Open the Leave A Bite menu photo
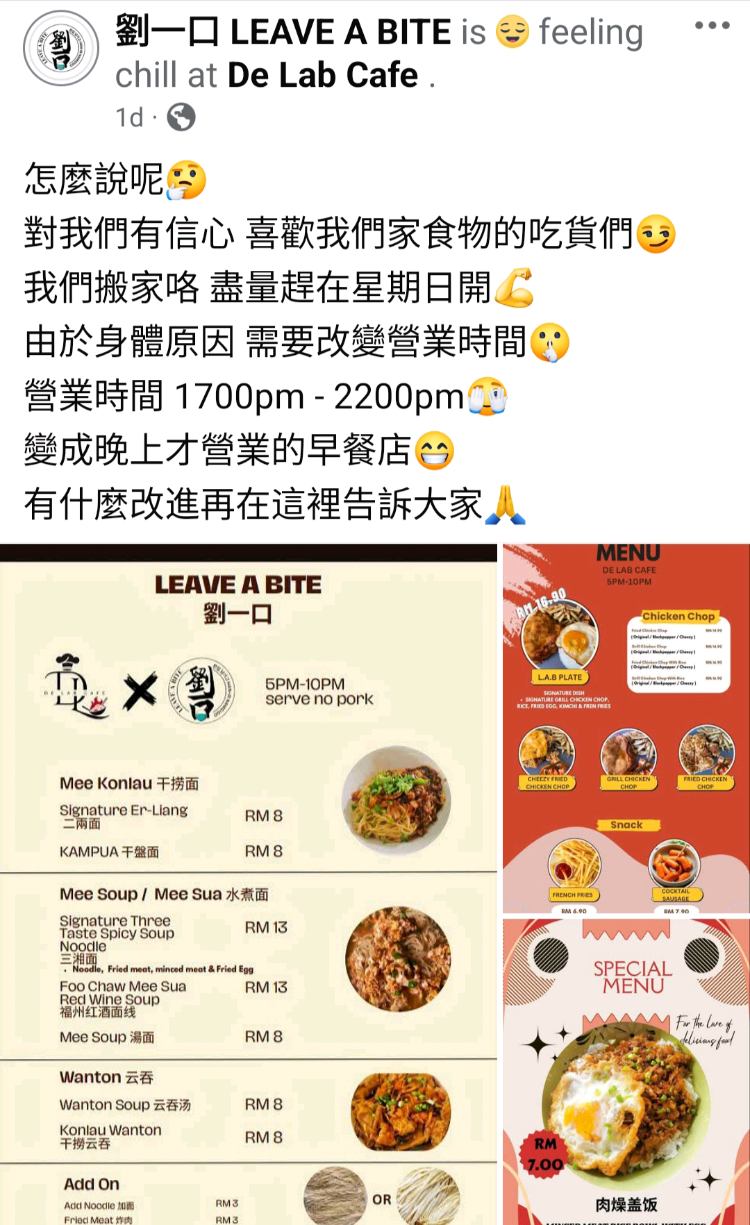This screenshot has width=750, height=1225. pos(248,880)
